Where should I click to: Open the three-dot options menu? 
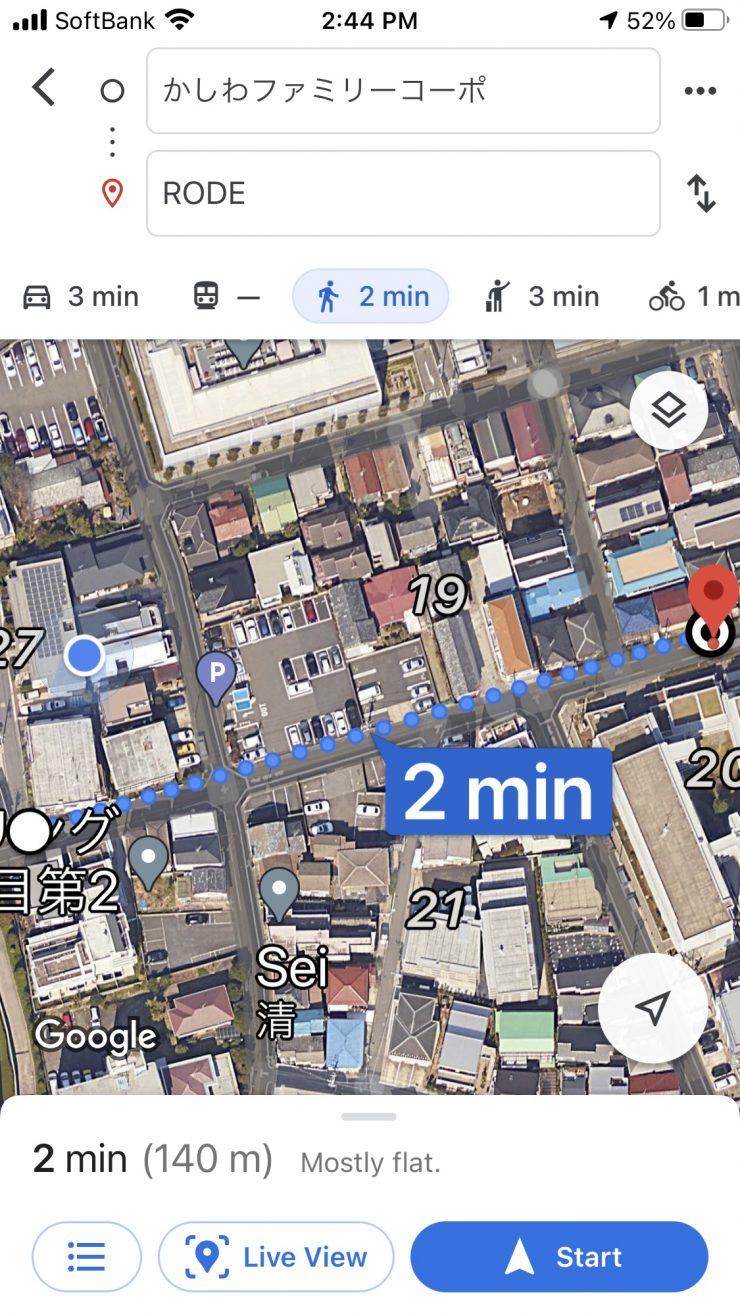(x=700, y=91)
